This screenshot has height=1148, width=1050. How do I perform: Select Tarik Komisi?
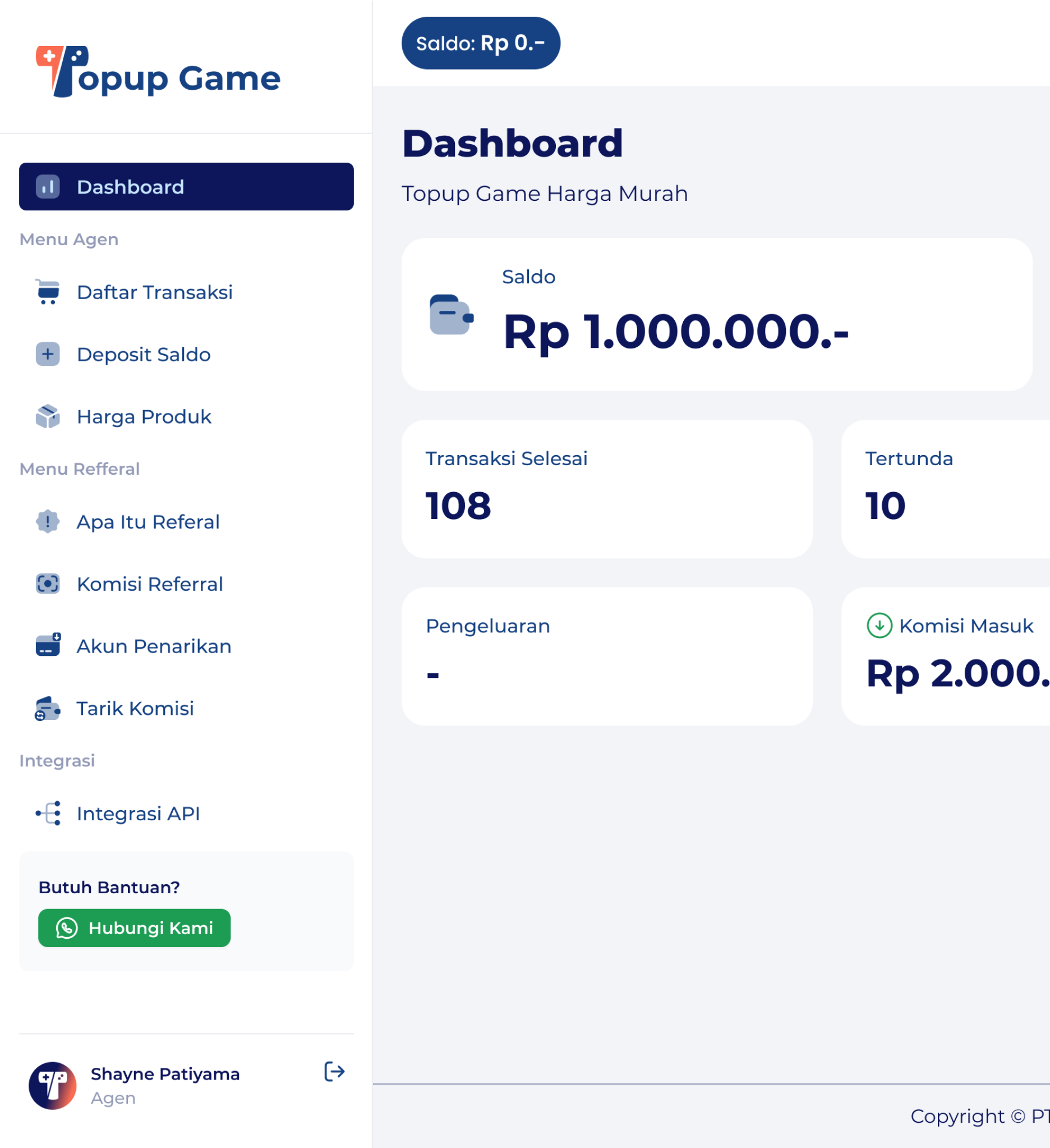pyautogui.click(x=135, y=709)
